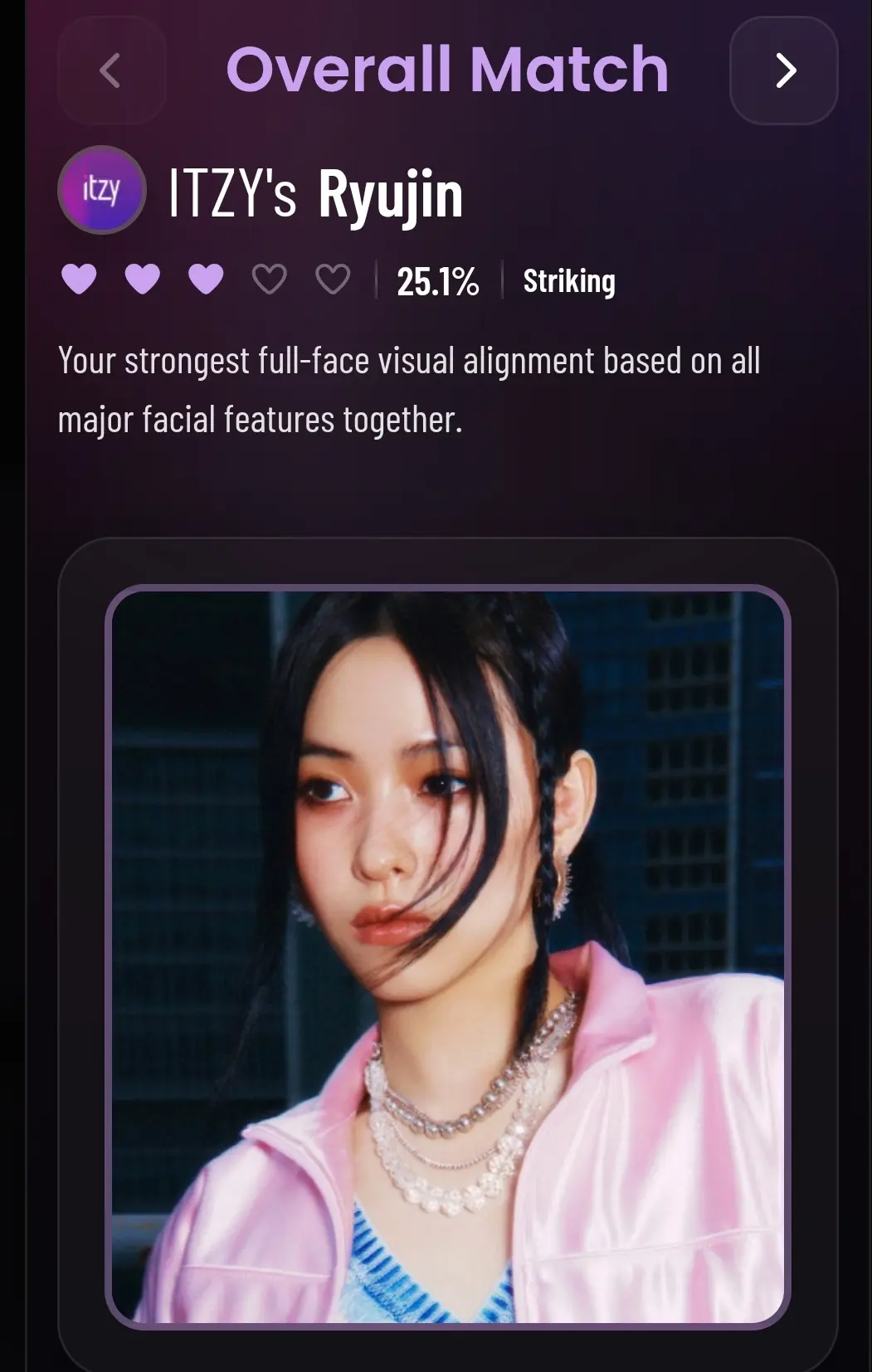Go back to the previous match result
The width and height of the screenshot is (872, 1372).
pyautogui.click(x=111, y=71)
